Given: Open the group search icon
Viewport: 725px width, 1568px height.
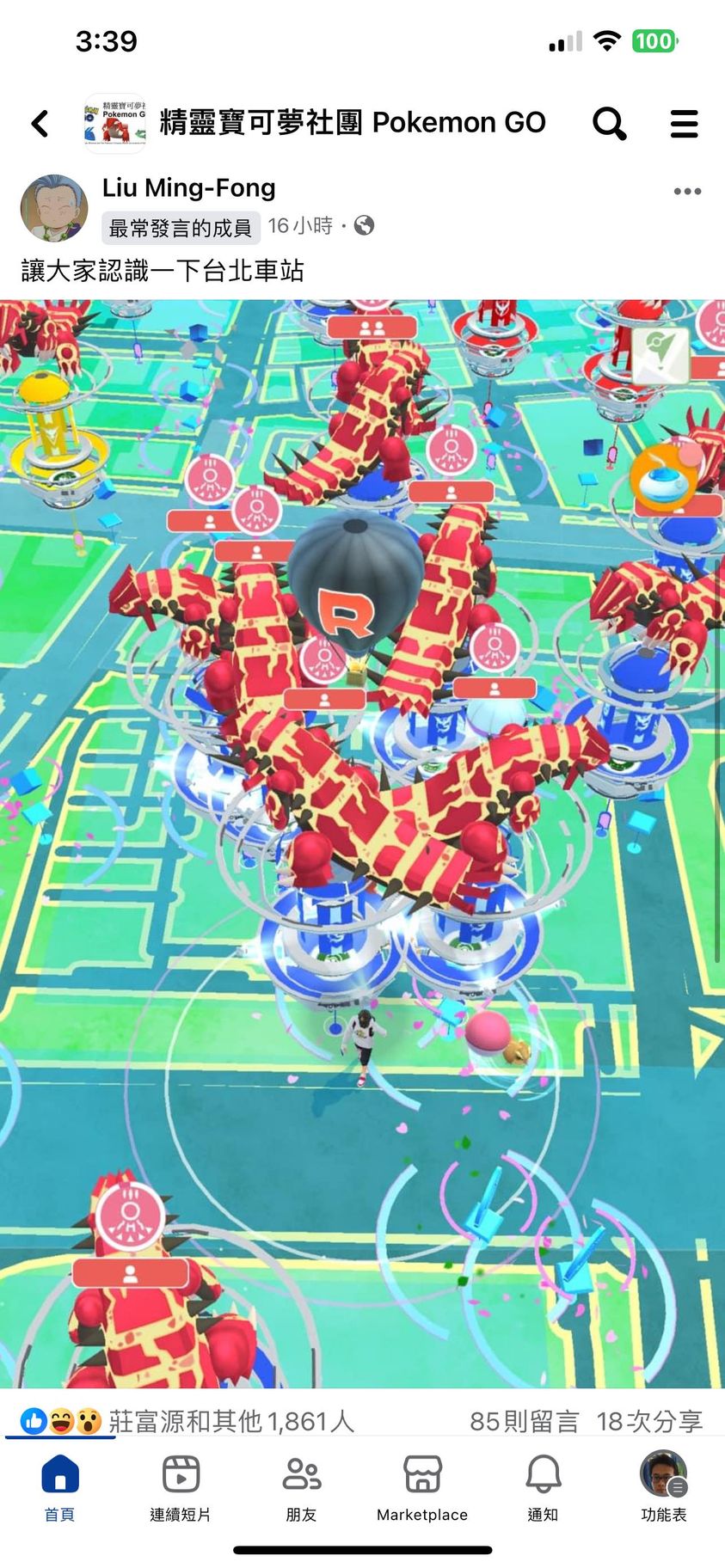Looking at the screenshot, I should [609, 124].
